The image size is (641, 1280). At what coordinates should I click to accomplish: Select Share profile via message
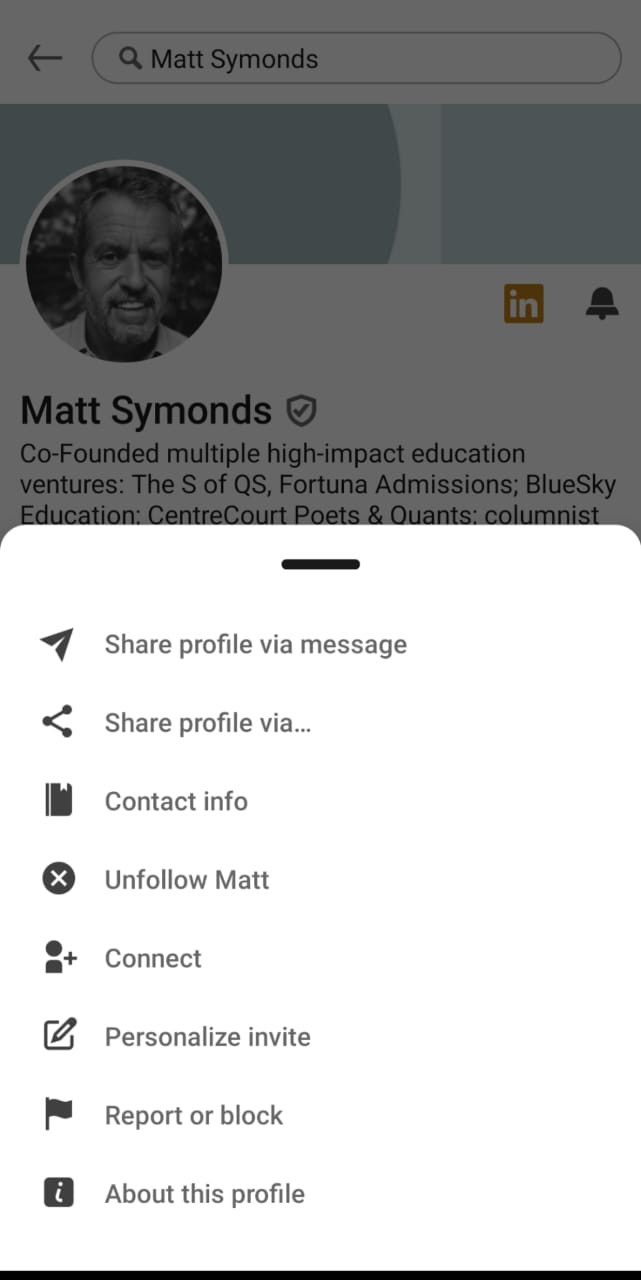coord(255,645)
